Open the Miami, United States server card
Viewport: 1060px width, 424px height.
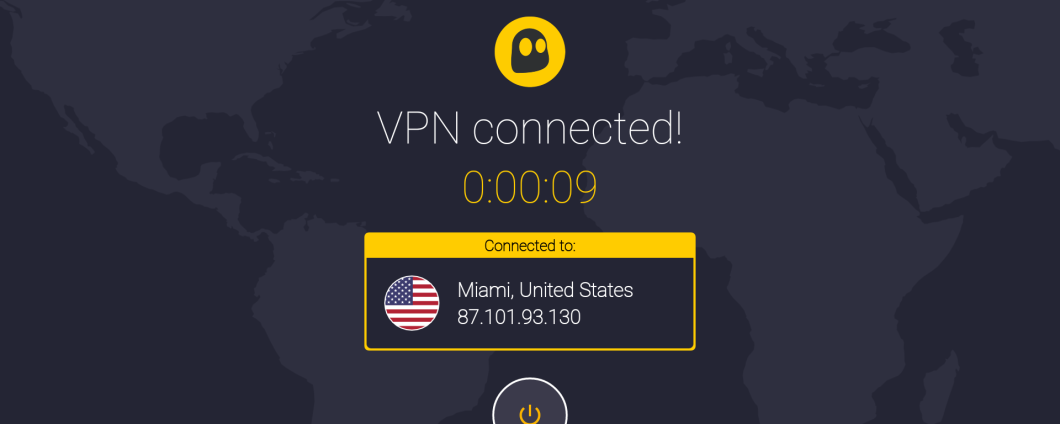pos(529,303)
